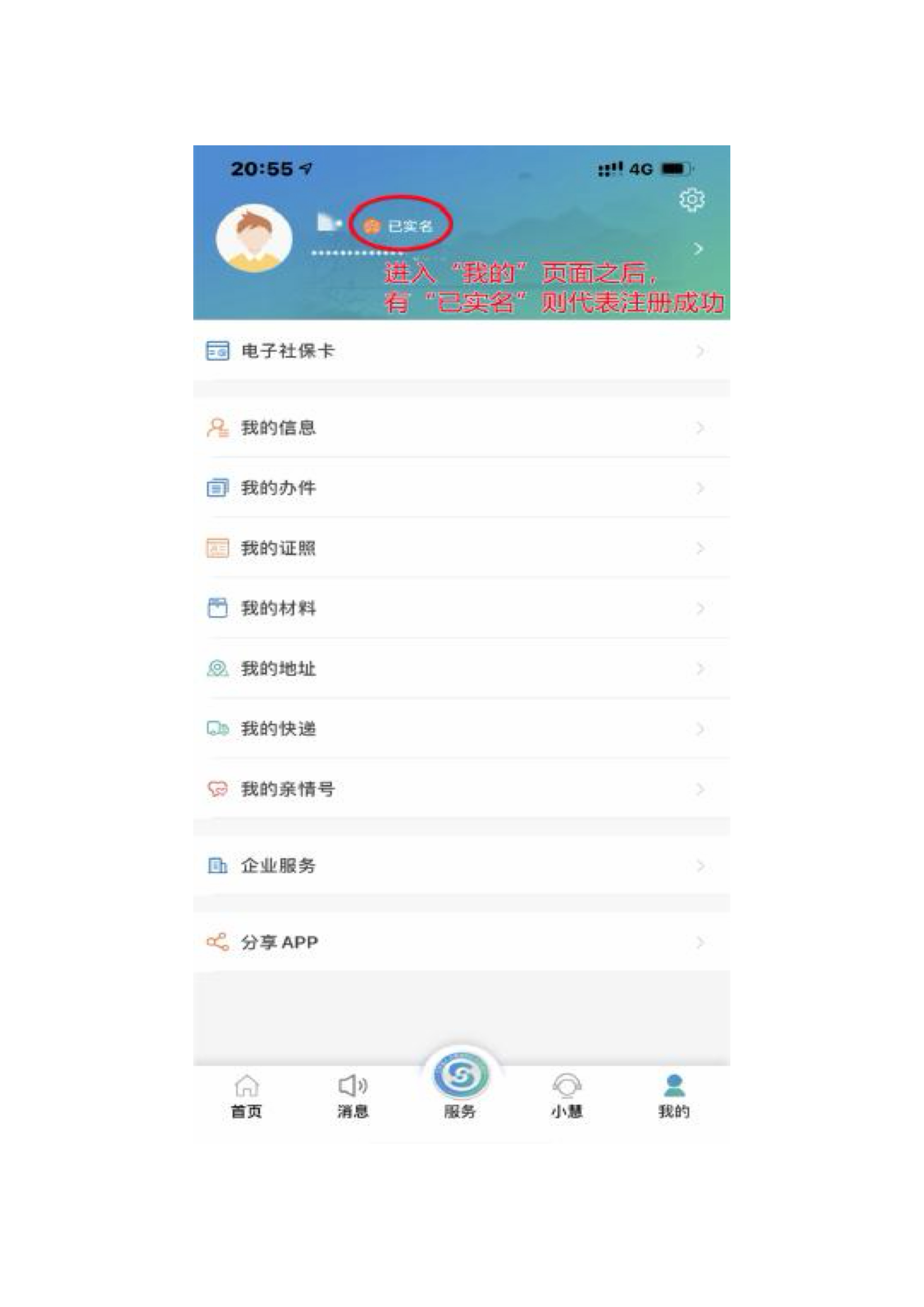Screen dimensions: 924x1307
Task: Switch to the 消息 tab
Action: (353, 1096)
